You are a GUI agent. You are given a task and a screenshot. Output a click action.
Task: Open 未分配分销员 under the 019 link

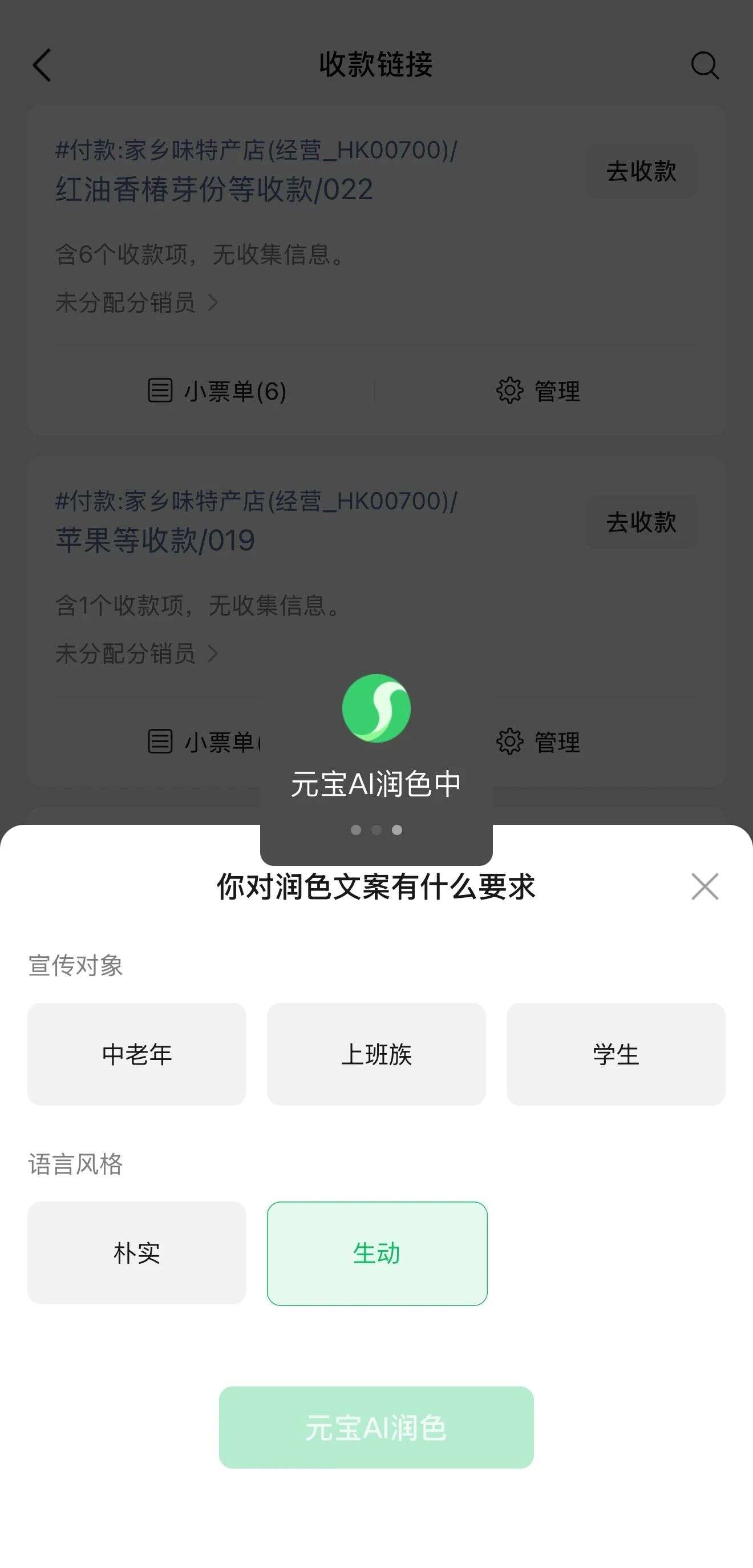(136, 654)
